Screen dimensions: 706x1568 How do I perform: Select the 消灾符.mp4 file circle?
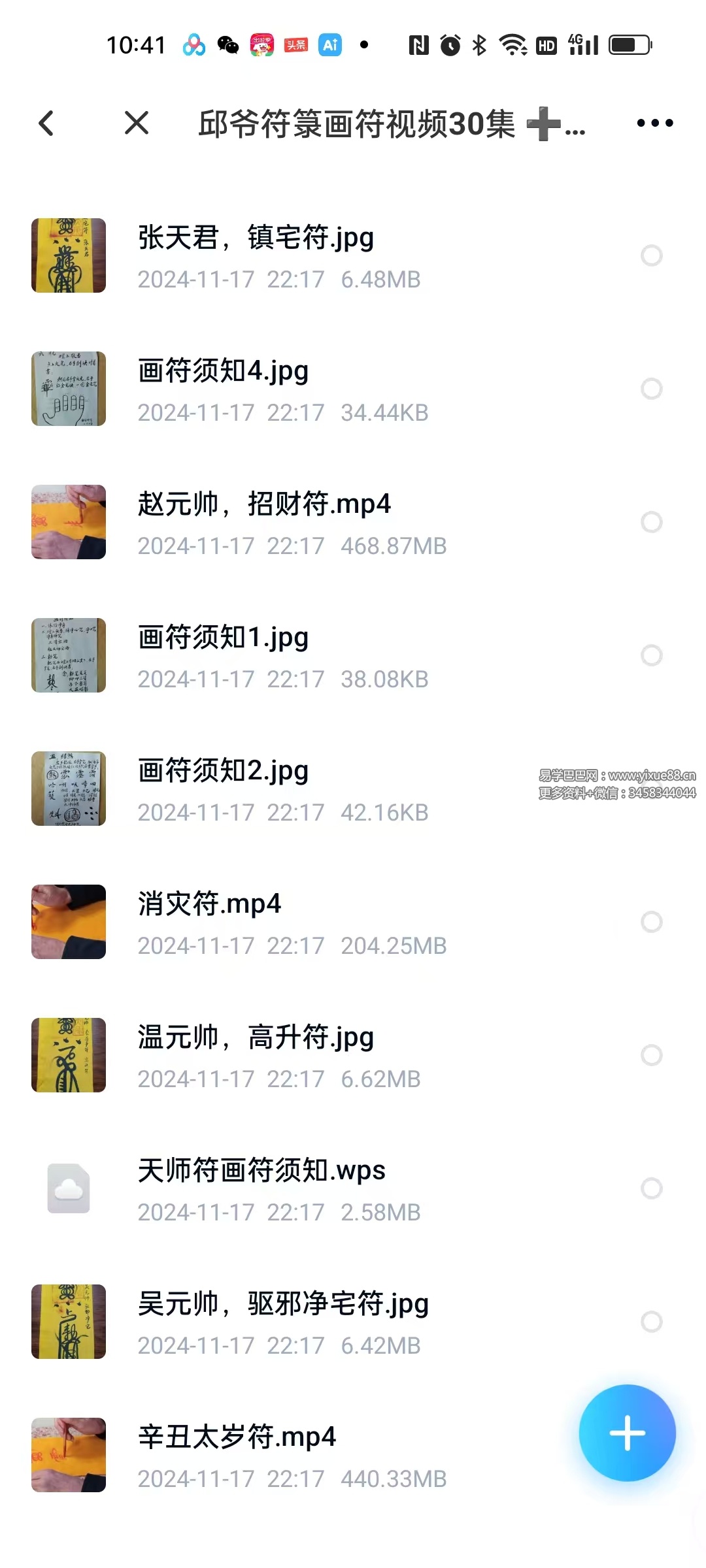click(651, 922)
